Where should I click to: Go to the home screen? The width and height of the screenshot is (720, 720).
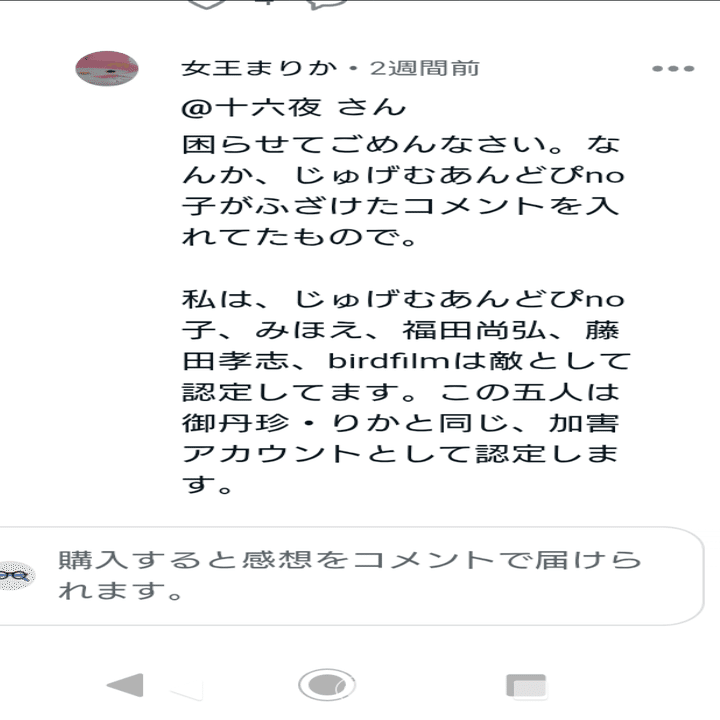tap(326, 685)
